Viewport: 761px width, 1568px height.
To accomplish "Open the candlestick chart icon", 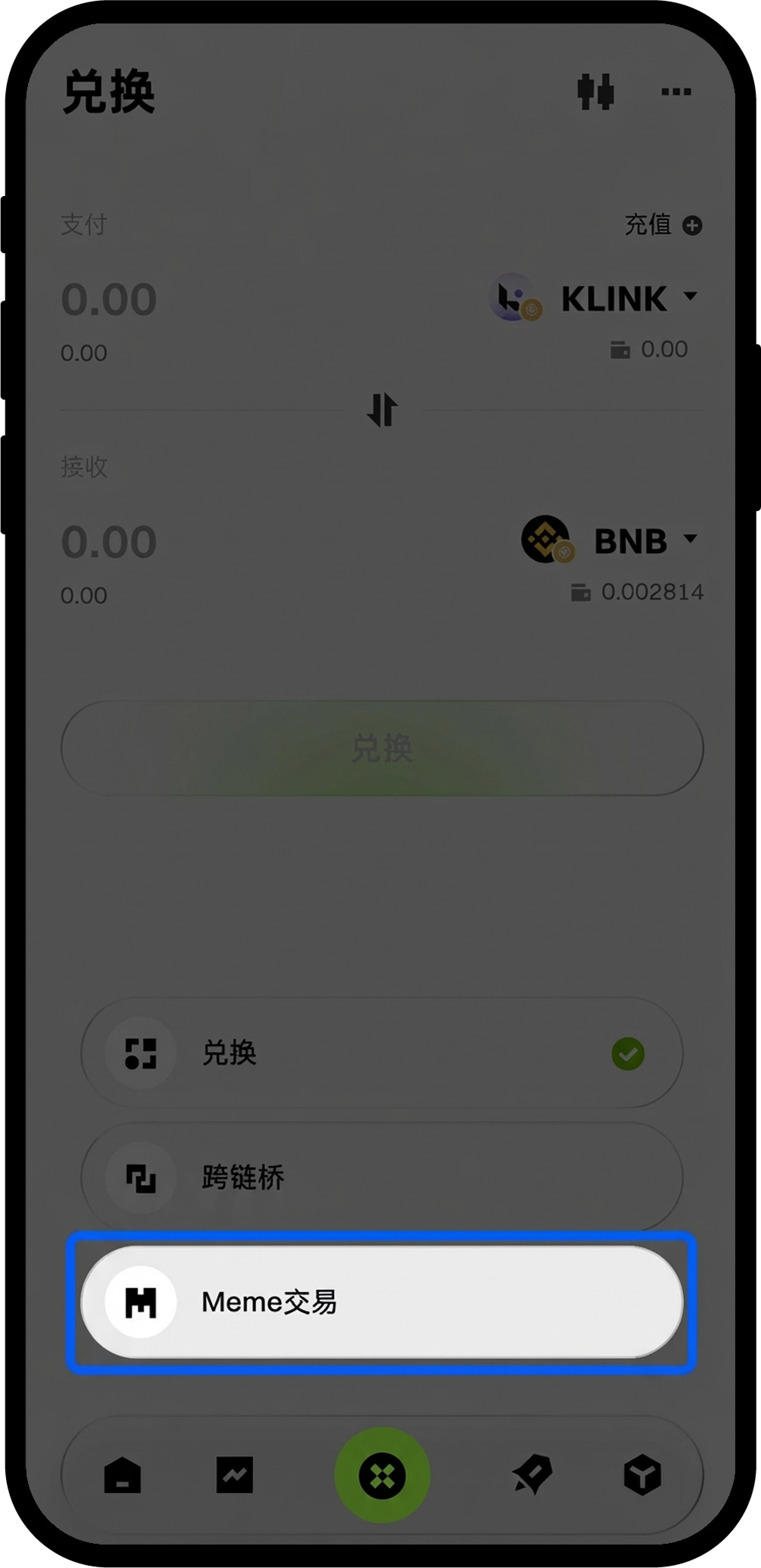I will 595,92.
